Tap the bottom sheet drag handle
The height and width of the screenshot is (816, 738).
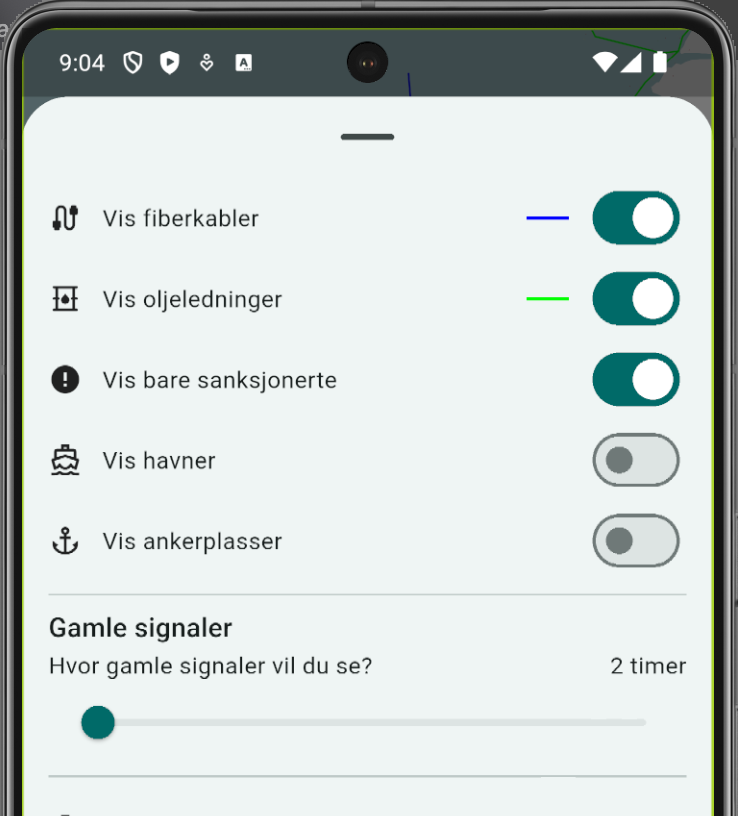pyautogui.click(x=367, y=137)
